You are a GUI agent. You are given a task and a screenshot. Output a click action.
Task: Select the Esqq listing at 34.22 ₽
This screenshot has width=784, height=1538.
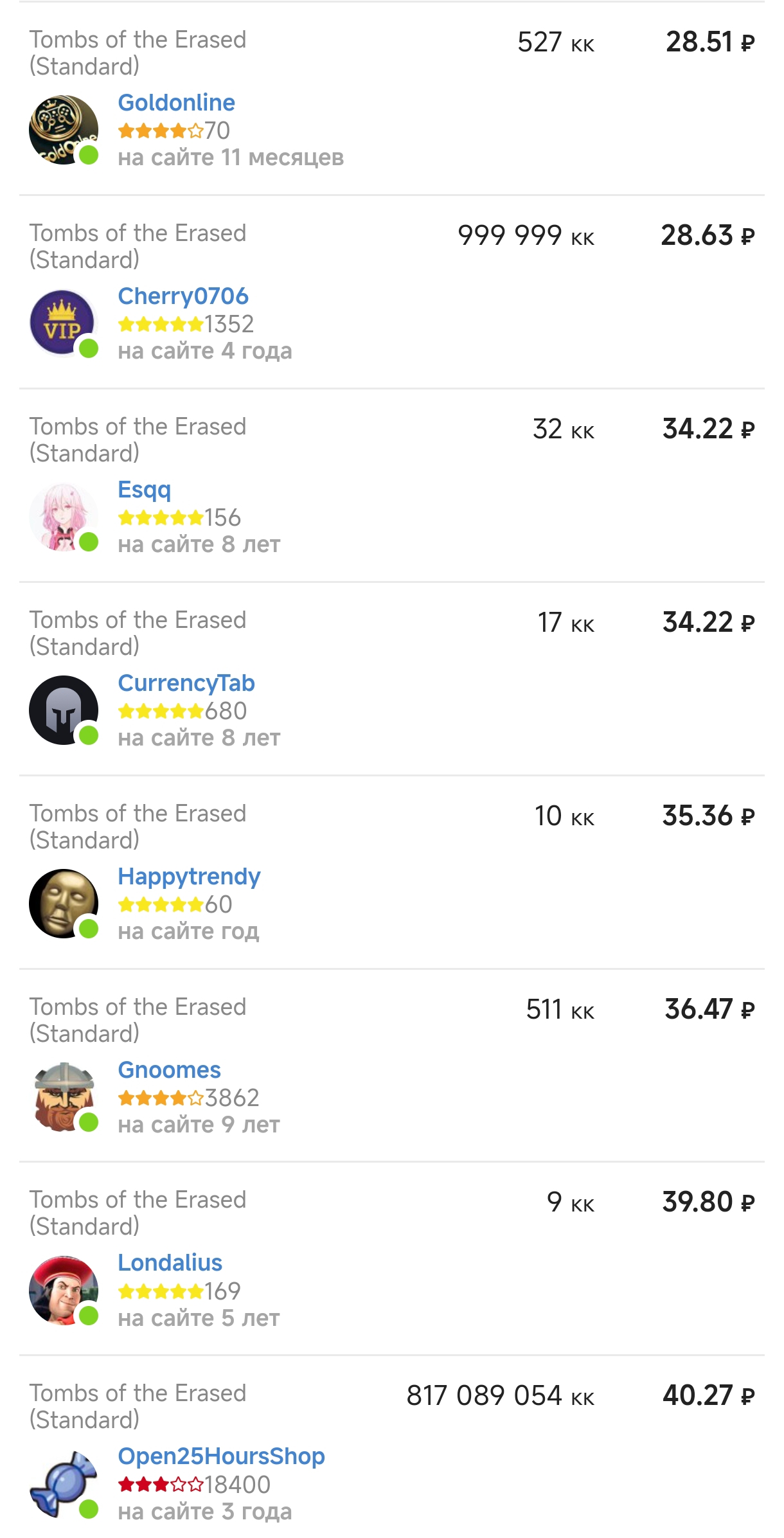(x=392, y=485)
